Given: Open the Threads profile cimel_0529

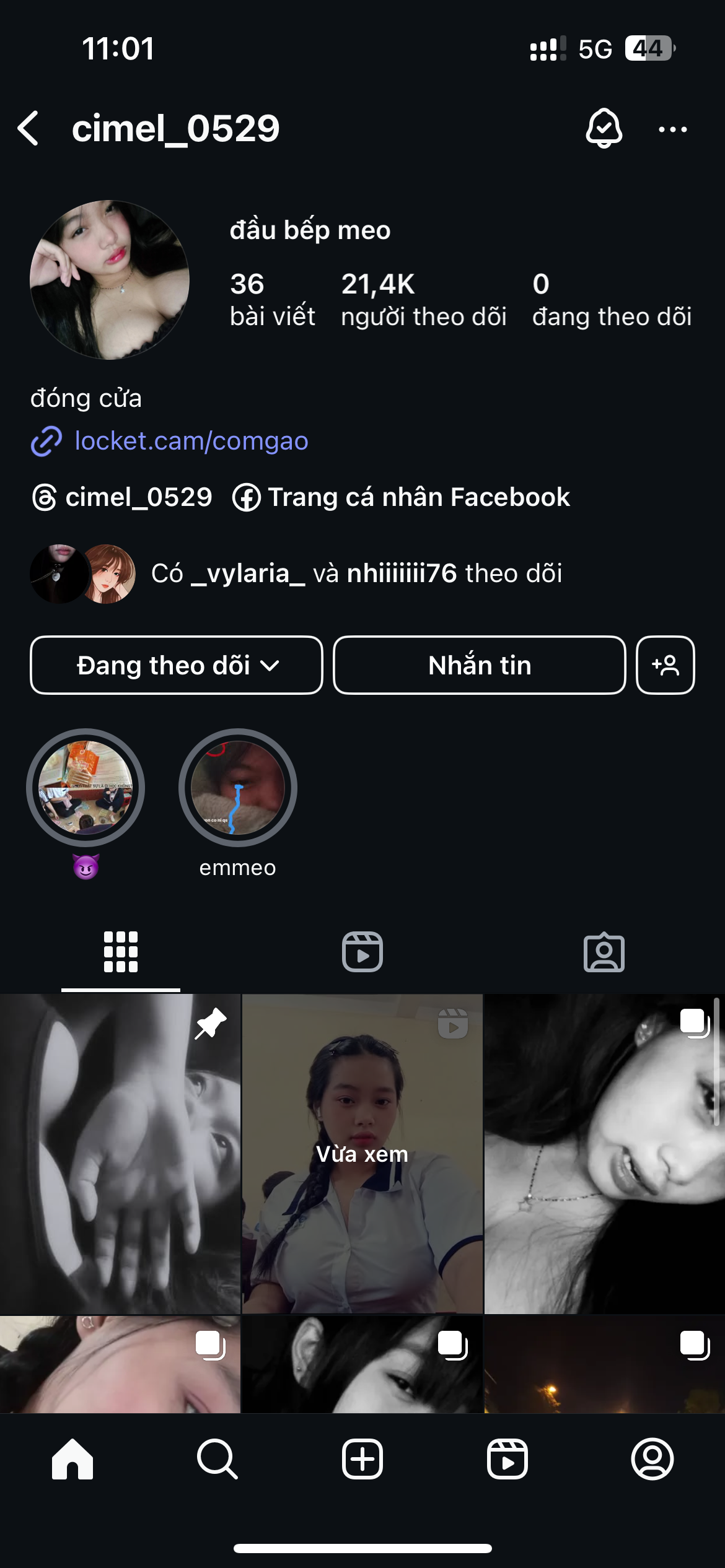Looking at the screenshot, I should point(123,498).
